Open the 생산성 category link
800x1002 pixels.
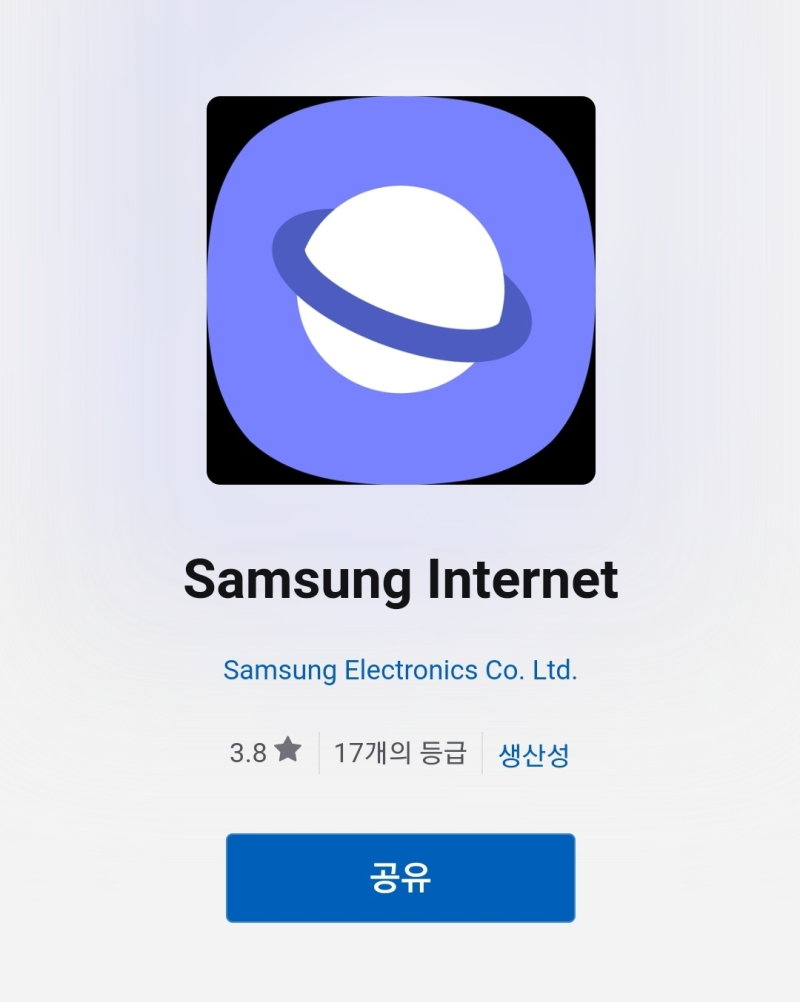533,753
